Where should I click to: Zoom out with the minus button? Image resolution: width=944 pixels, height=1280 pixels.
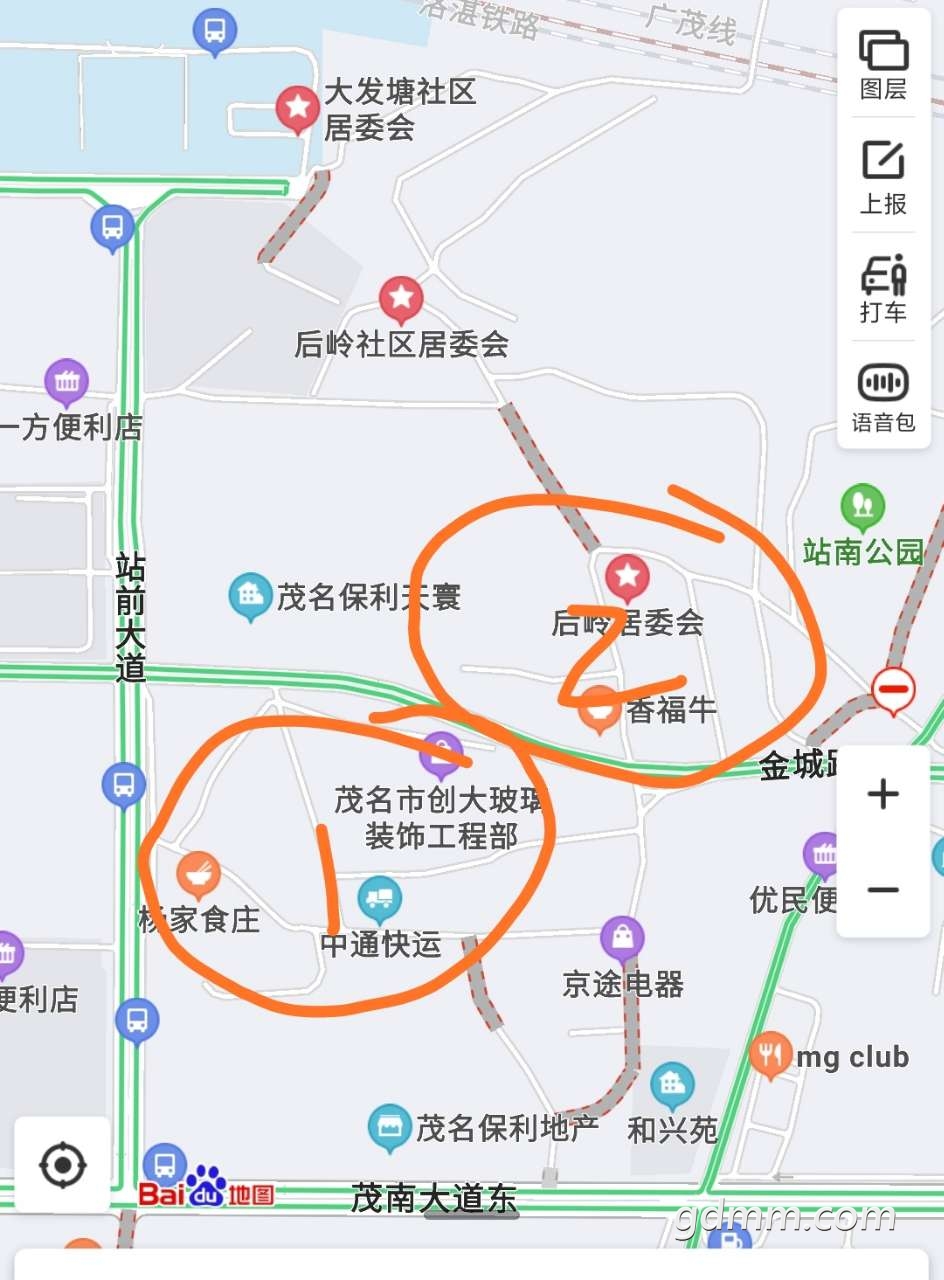coord(883,890)
